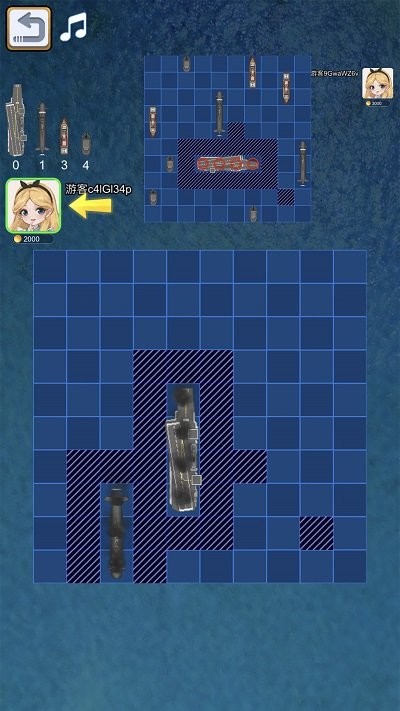The width and height of the screenshot is (400, 711).
Task: Open player 游客c4IGI34p's avatar
Action: pos(33,205)
